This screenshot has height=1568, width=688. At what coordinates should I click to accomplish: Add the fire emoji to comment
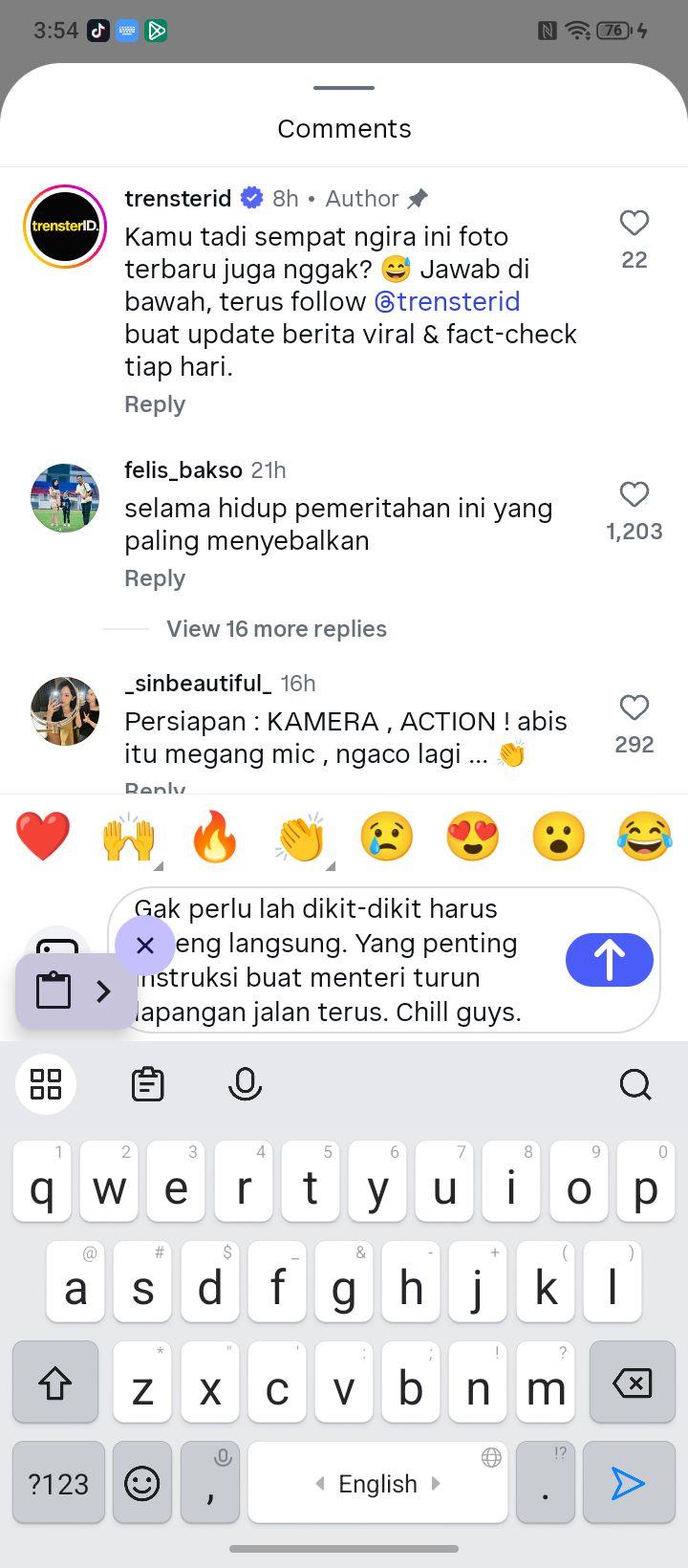(x=215, y=836)
